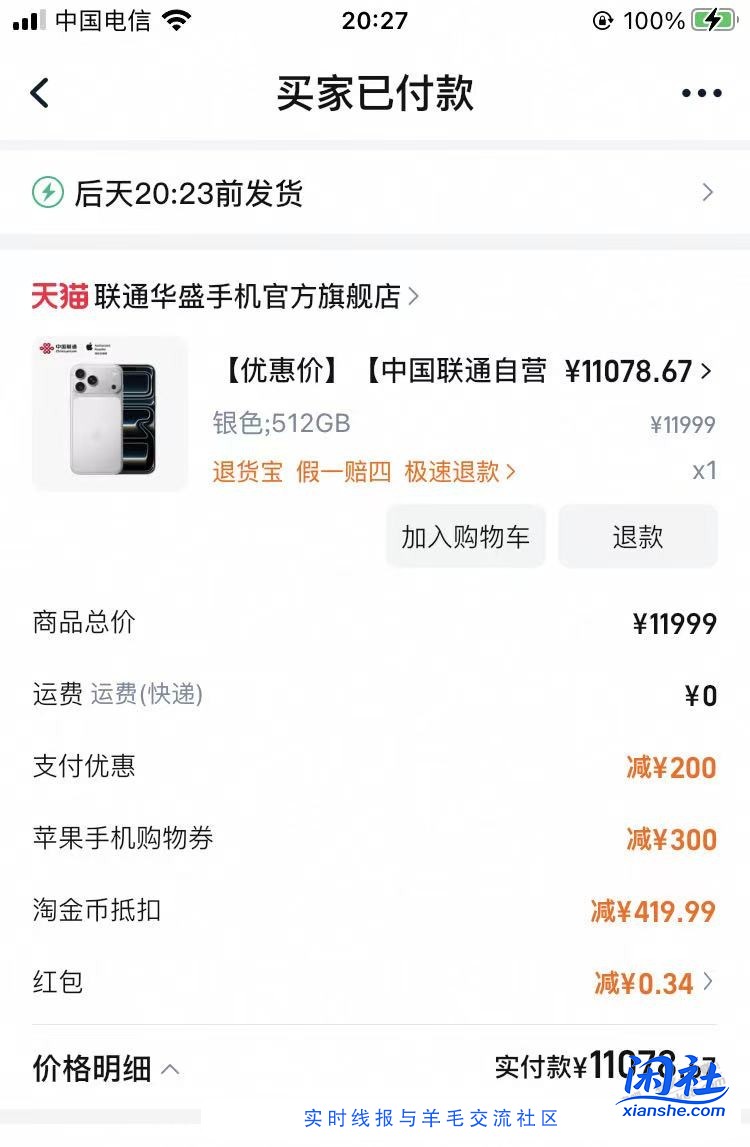750x1147 pixels.
Task: Expand the shipping deadline notice chevron
Action: [708, 191]
